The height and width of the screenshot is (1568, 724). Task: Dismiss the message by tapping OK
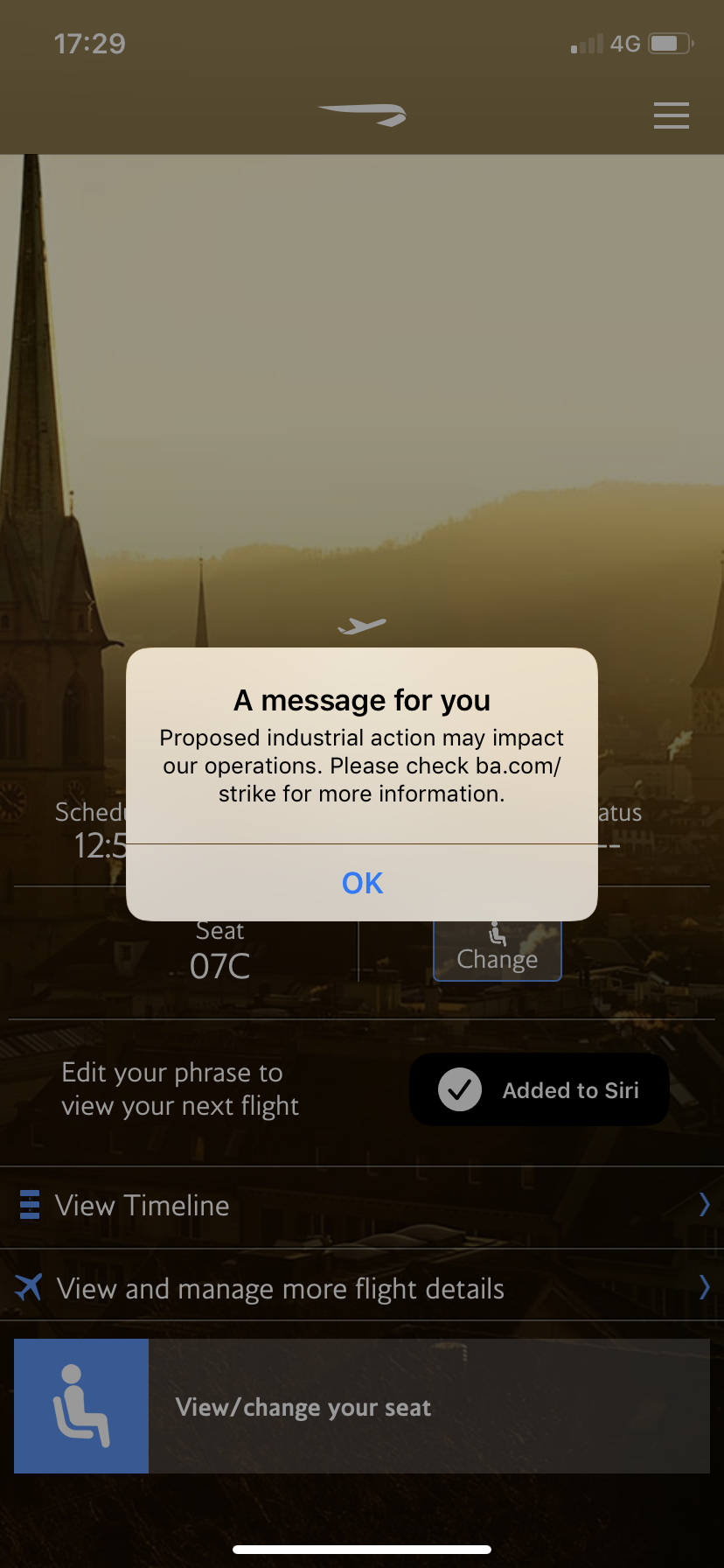(362, 883)
